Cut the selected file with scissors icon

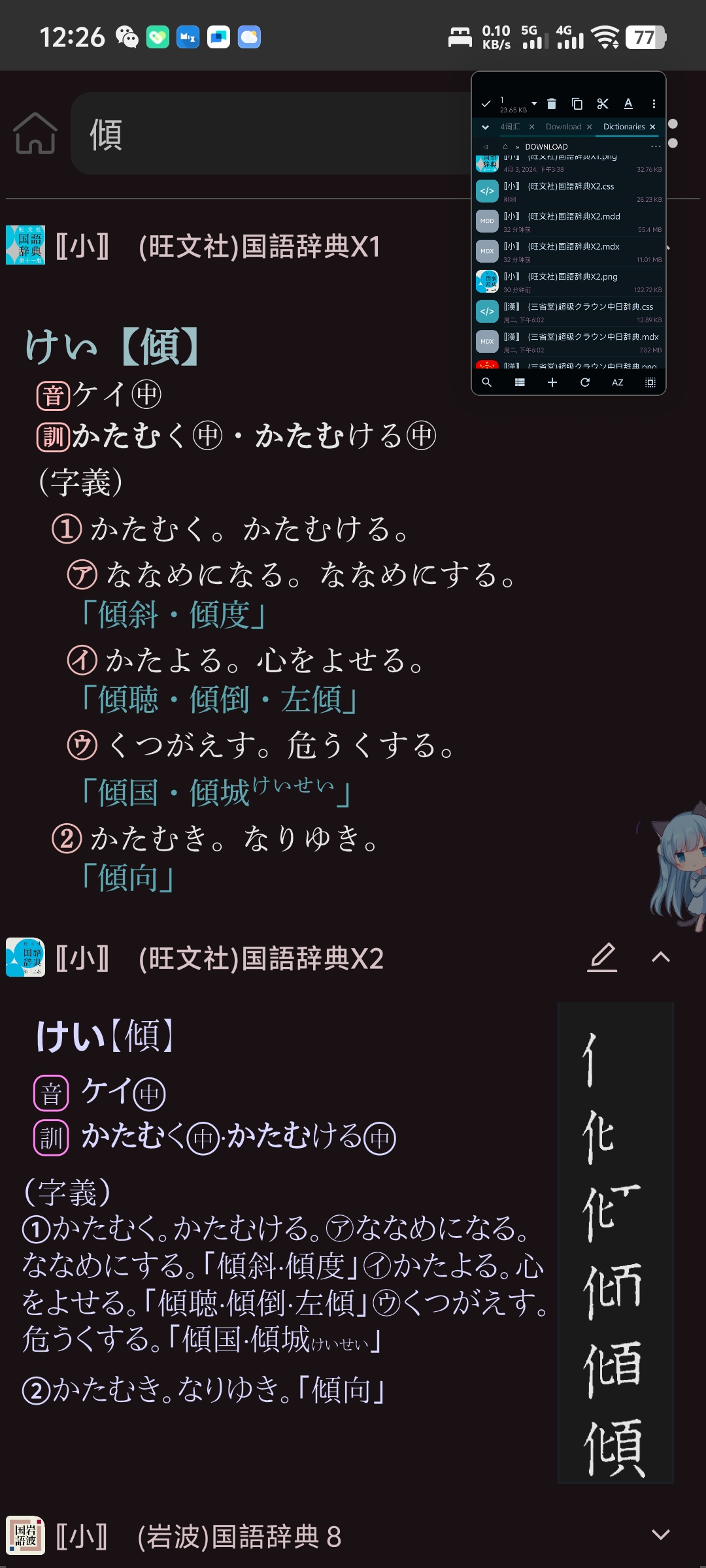[603, 104]
